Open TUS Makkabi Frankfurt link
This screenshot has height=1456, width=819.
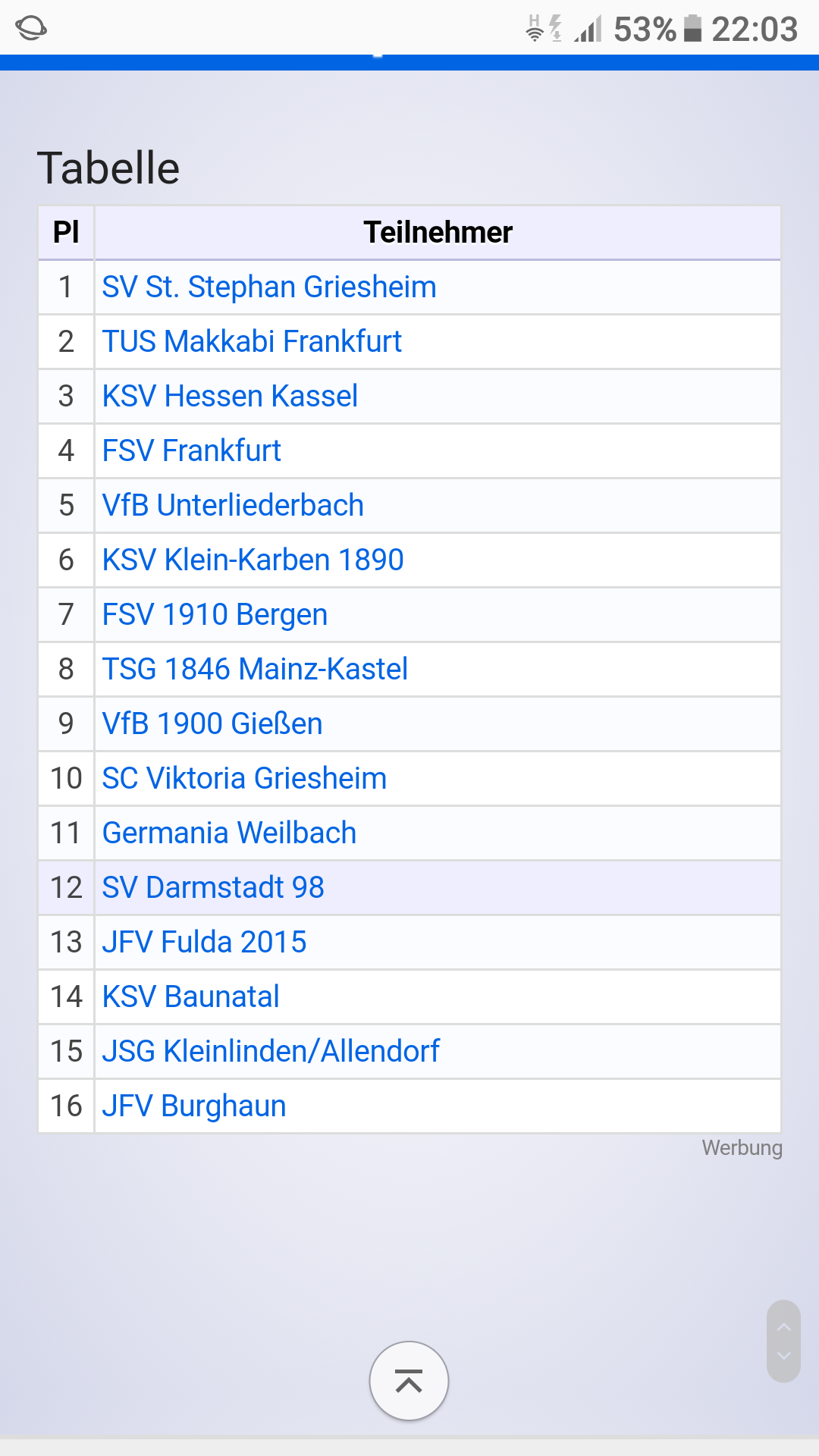[x=252, y=342]
